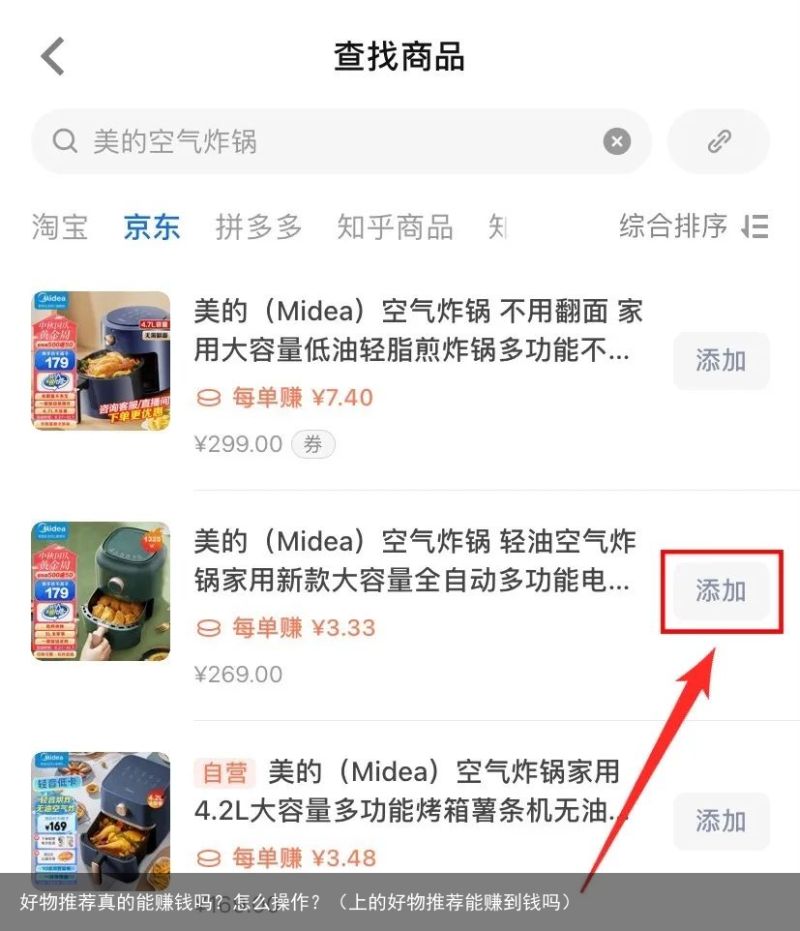
Task: Open the 知乎商品 tab
Action: (x=395, y=227)
